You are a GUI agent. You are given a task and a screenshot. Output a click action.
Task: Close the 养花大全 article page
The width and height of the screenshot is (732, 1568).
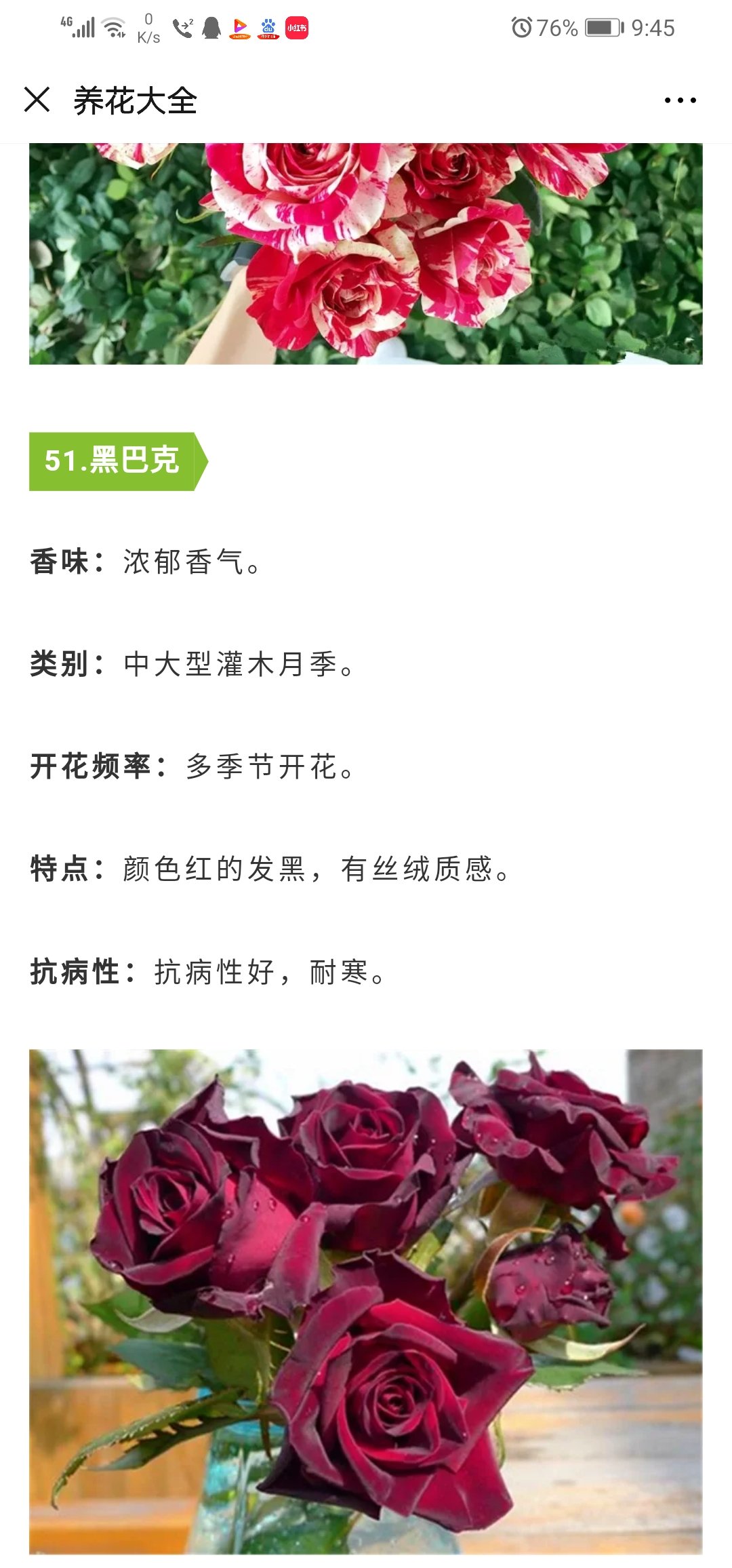click(x=37, y=100)
